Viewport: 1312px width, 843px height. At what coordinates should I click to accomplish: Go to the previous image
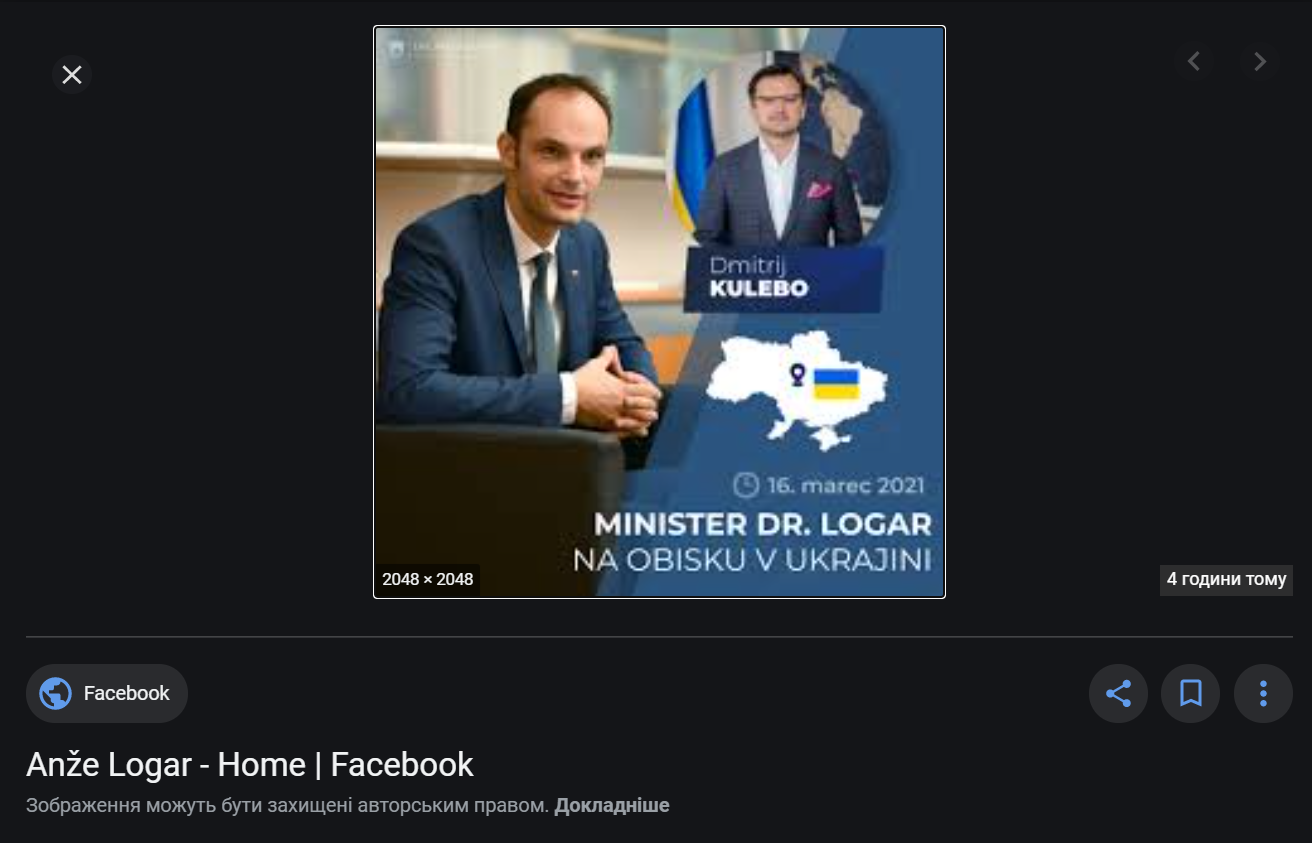(1193, 61)
